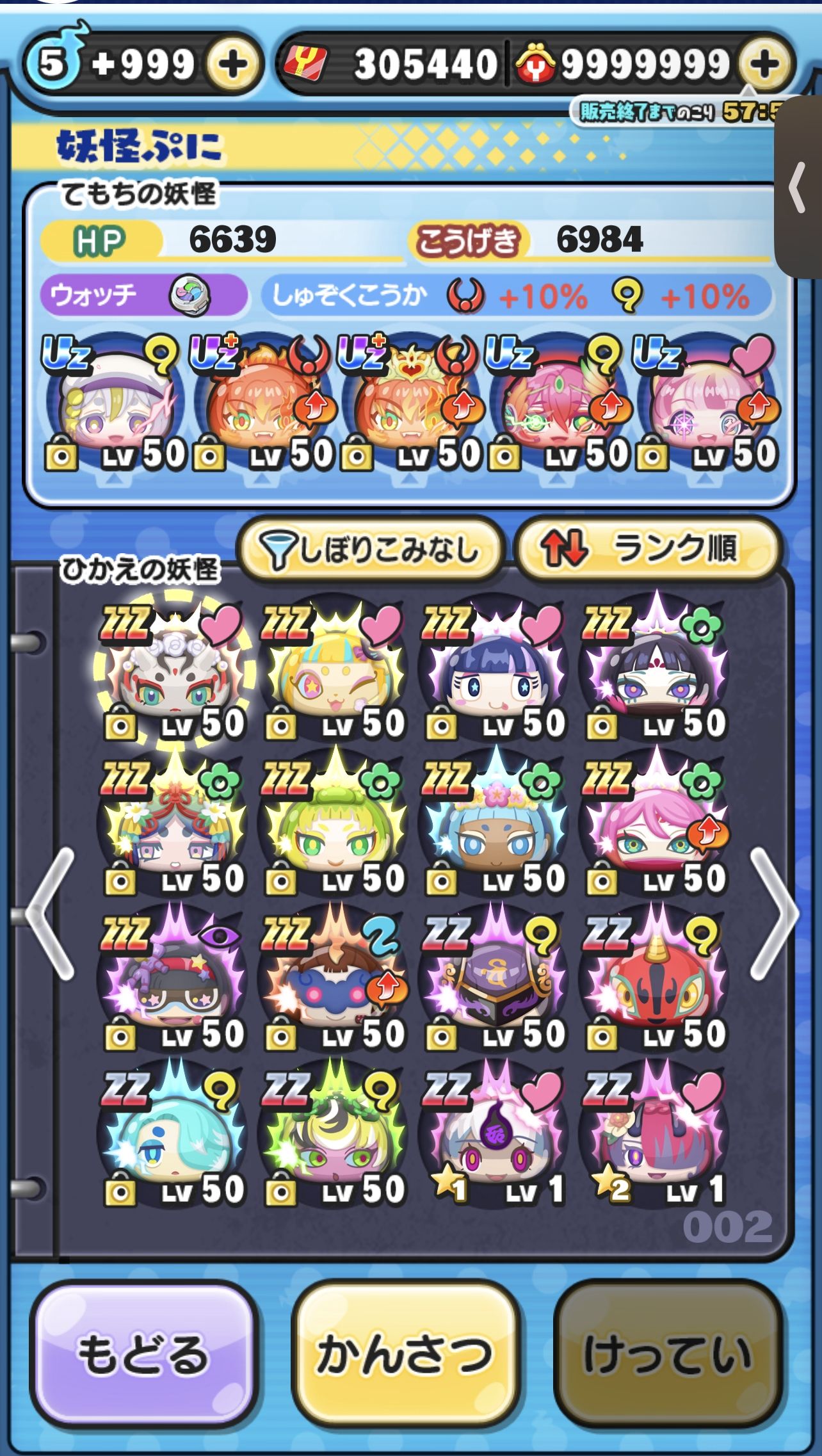Image resolution: width=822 pixels, height=1456 pixels.
Task: Tap the かんさつ button
Action: click(405, 1355)
